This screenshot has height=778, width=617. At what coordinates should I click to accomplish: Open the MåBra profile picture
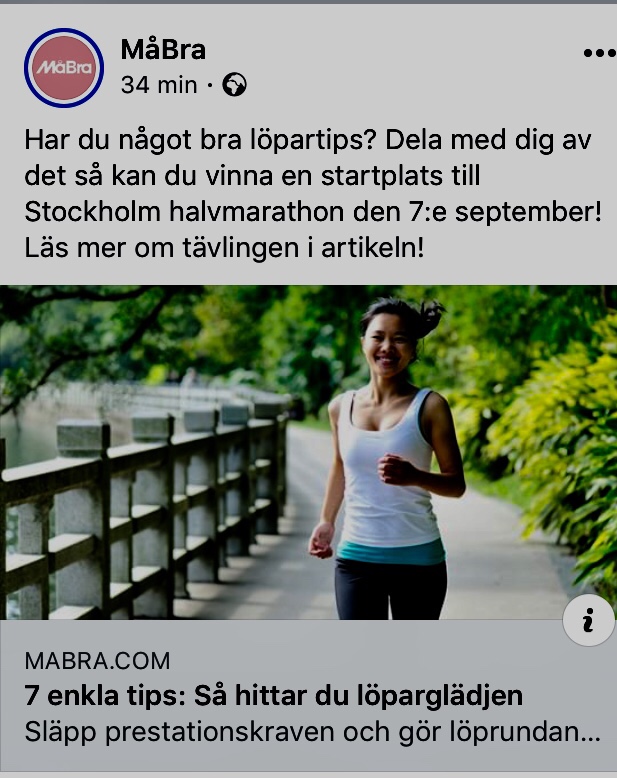(x=64, y=67)
